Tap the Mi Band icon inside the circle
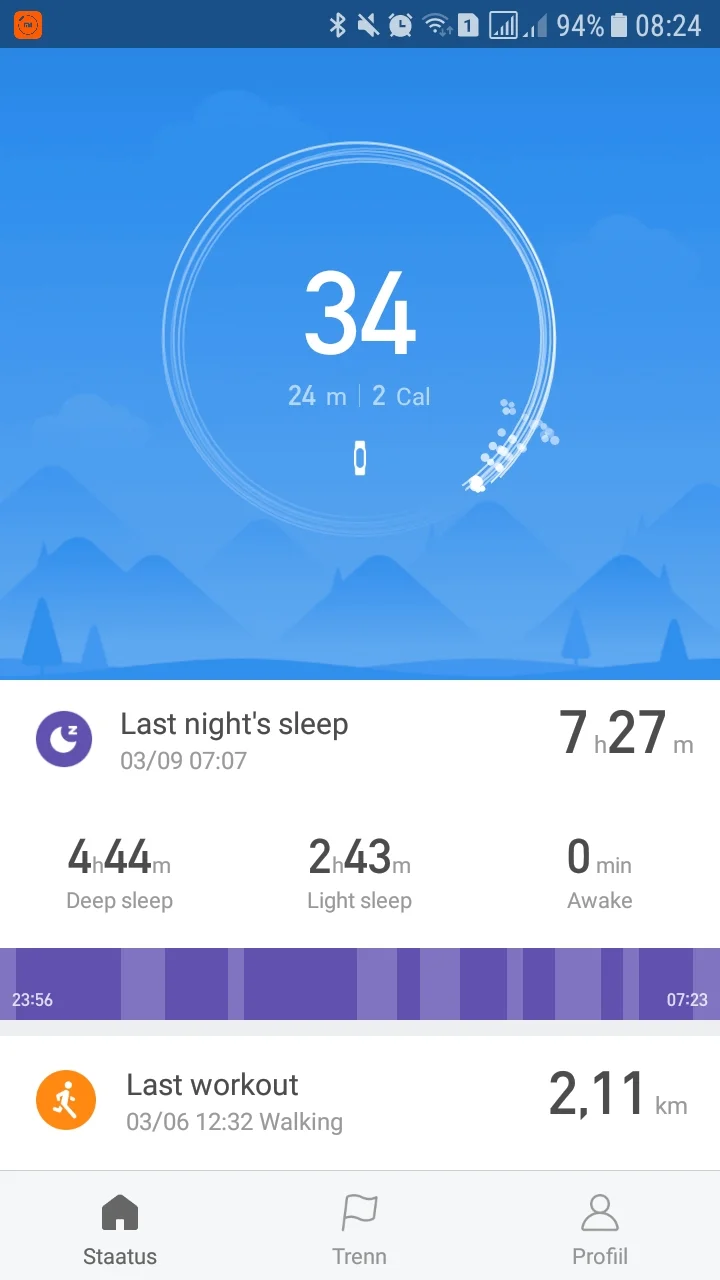 coord(360,458)
